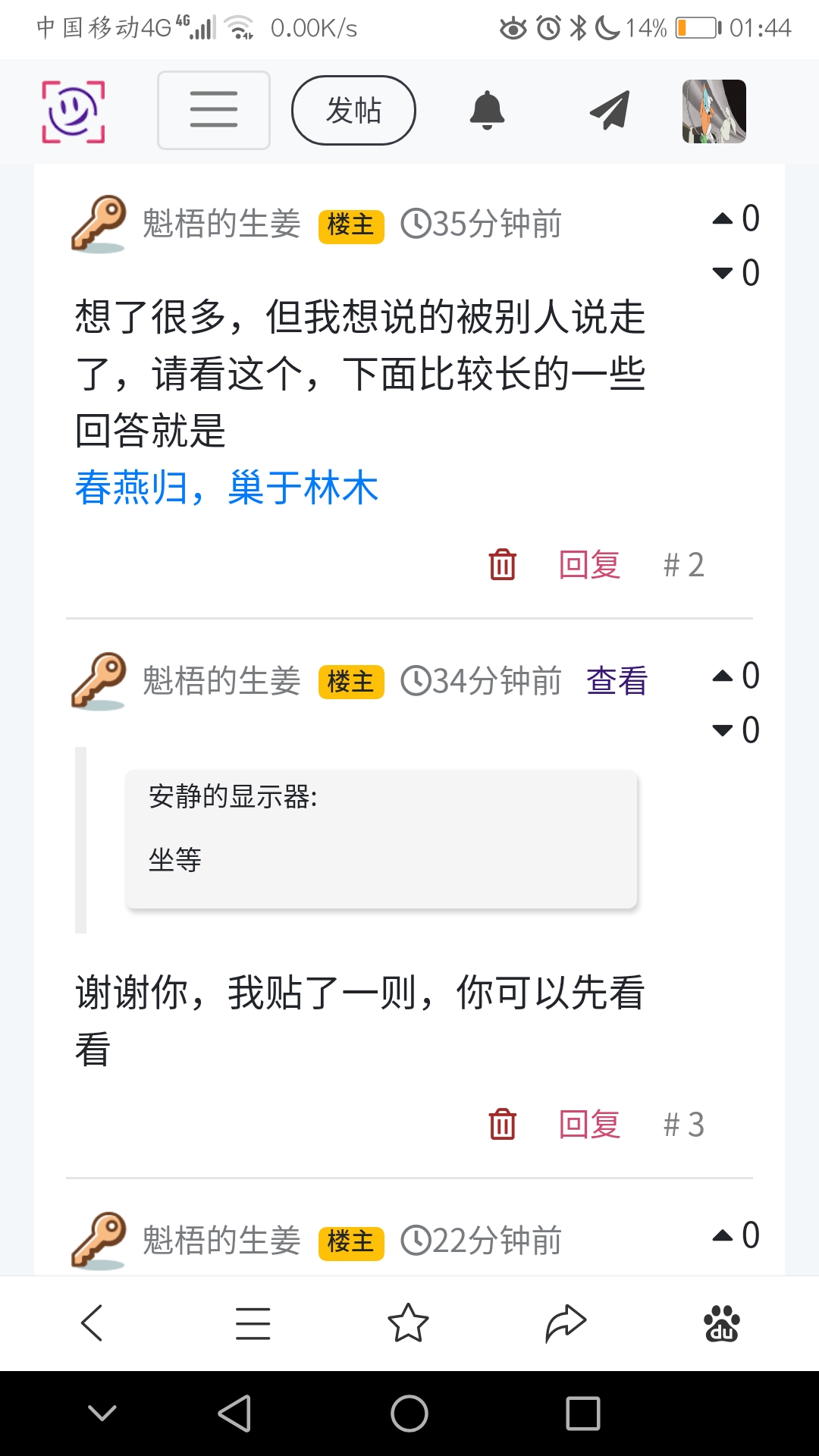Open the profile avatar in header
The width and height of the screenshot is (819, 1456).
714,111
